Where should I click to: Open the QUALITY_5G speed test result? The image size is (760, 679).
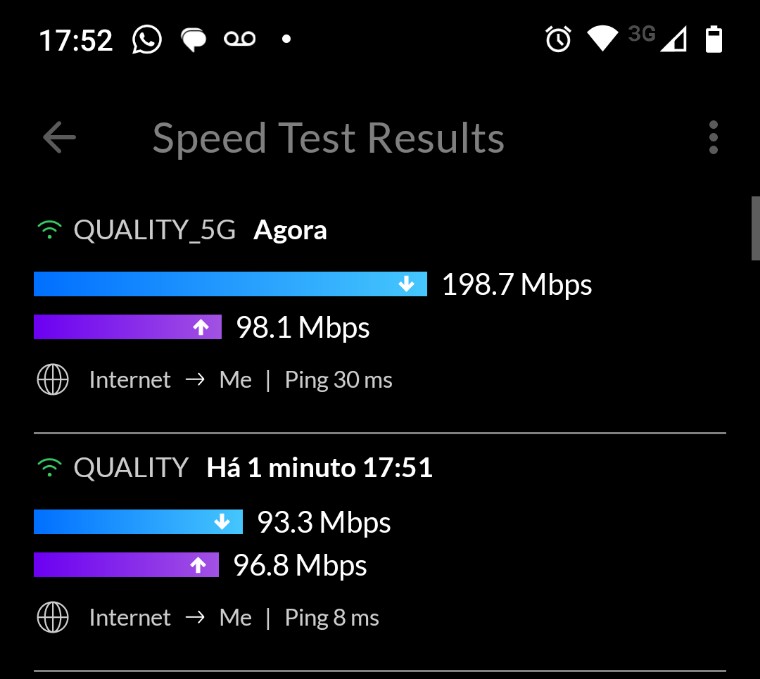click(380, 306)
